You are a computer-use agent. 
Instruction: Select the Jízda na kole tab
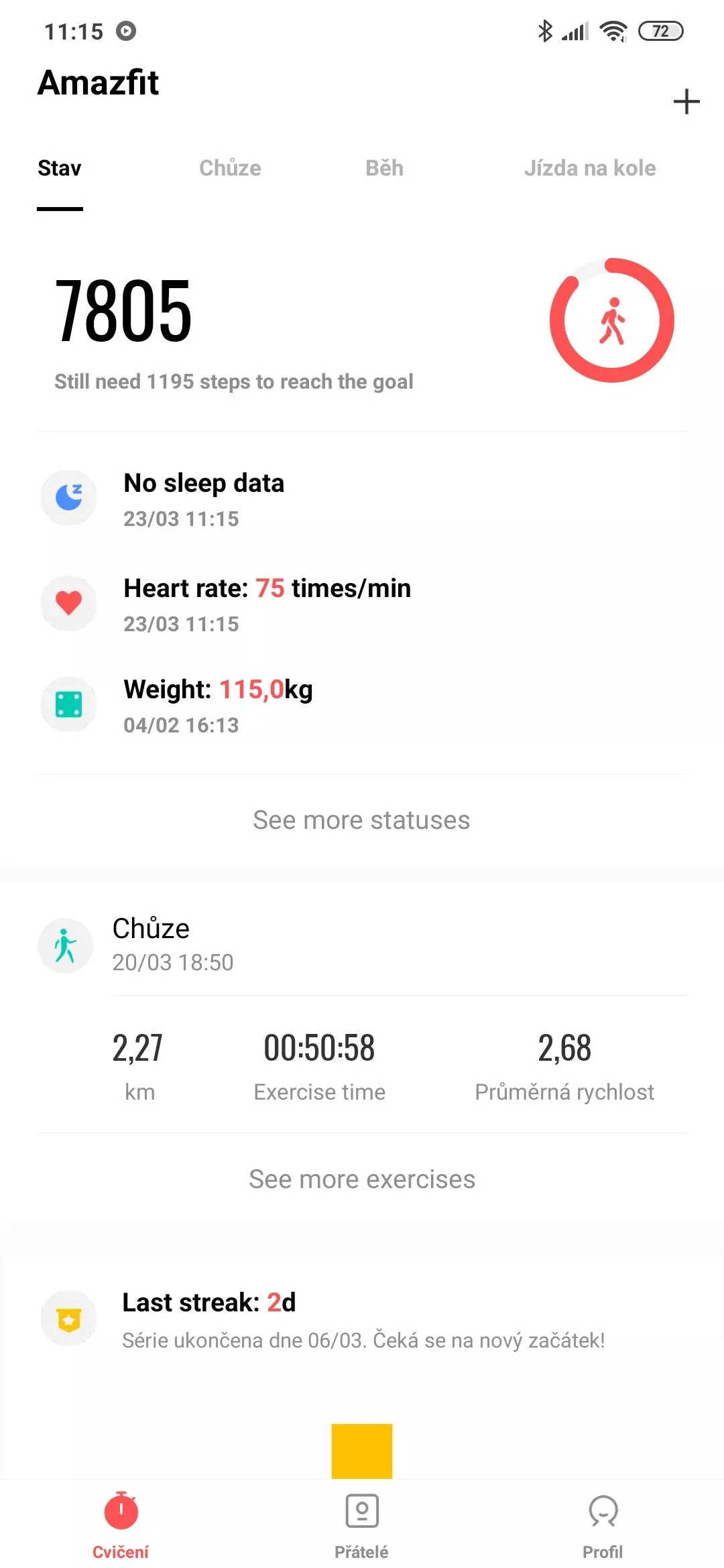(x=590, y=168)
